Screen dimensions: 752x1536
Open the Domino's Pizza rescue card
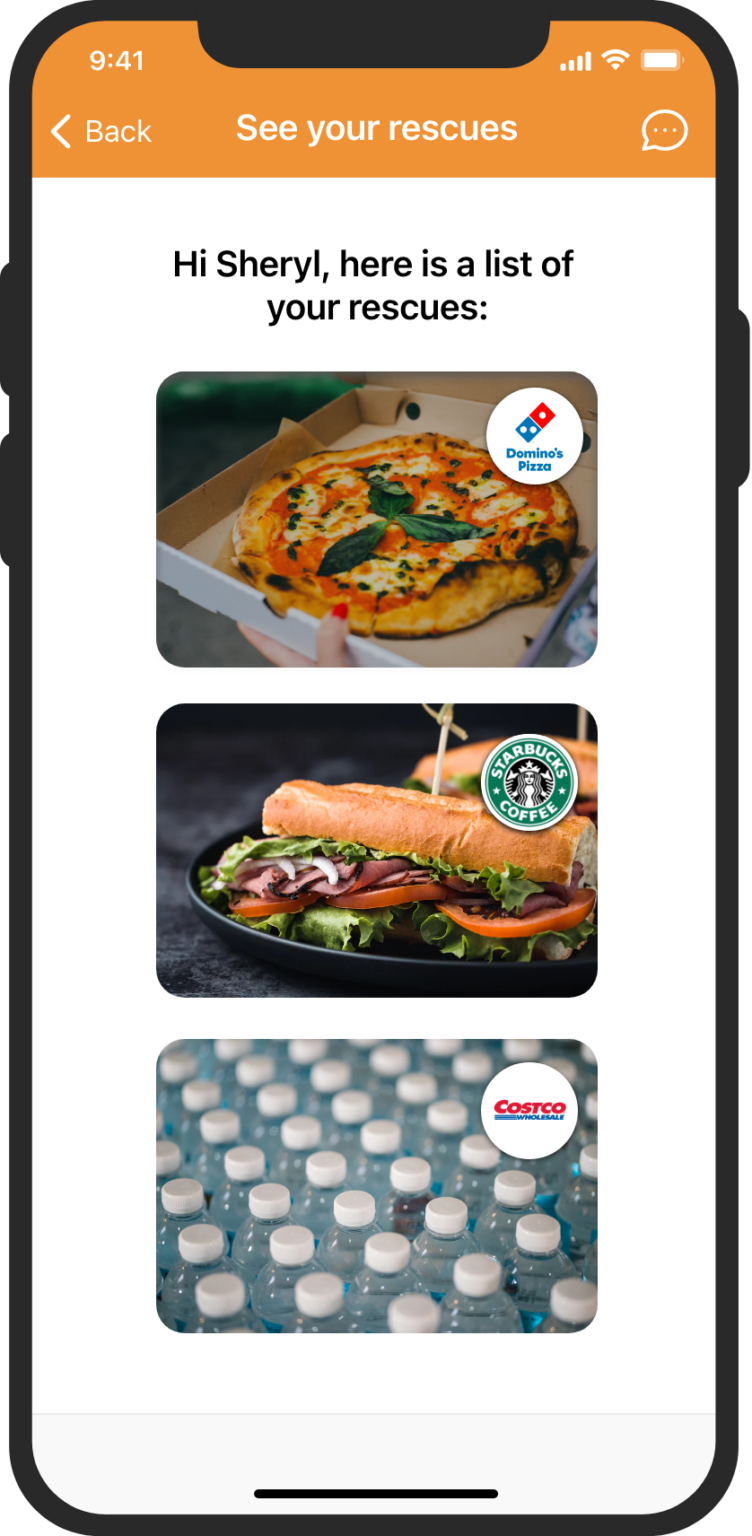(376, 519)
